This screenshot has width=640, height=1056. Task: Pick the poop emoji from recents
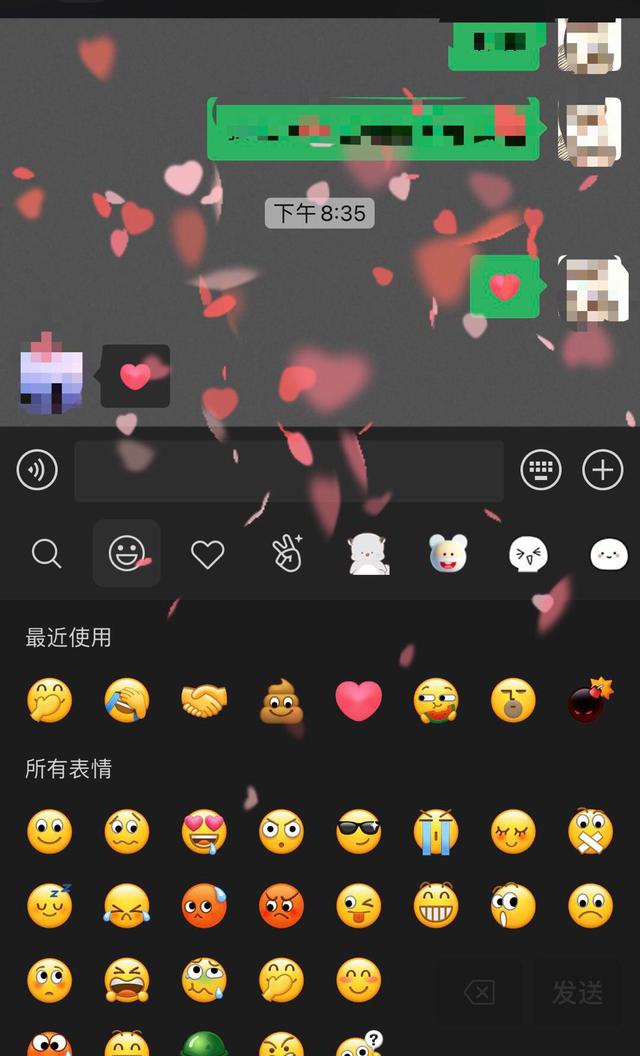pos(281,701)
